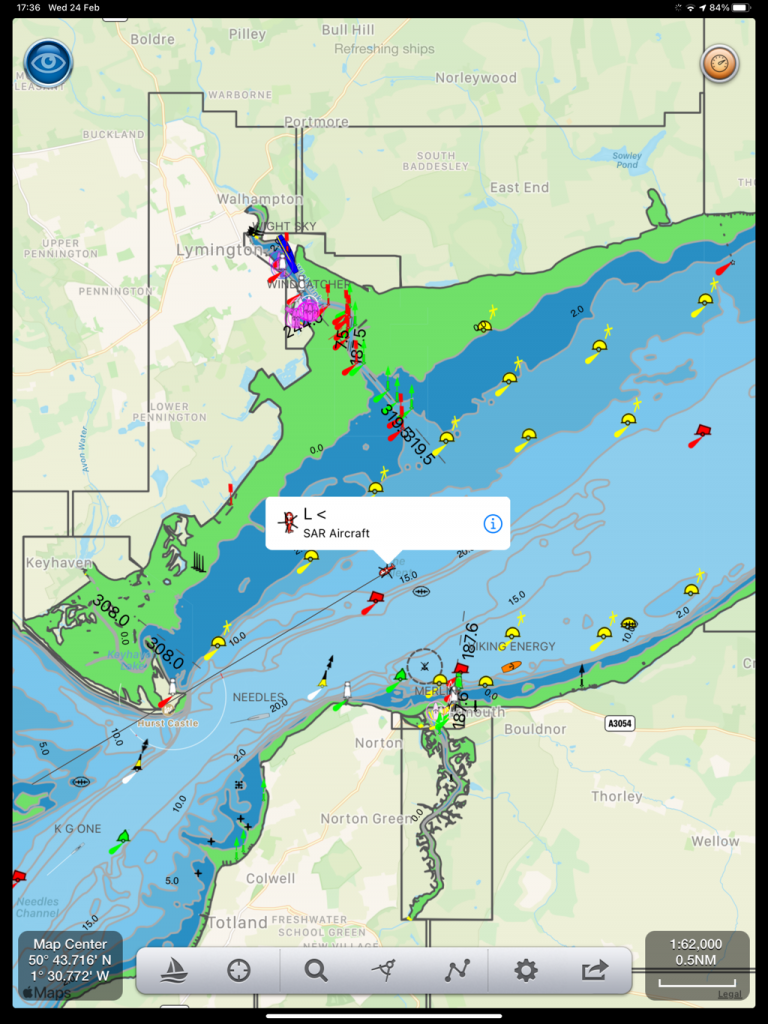Share the current chart view

tap(595, 970)
